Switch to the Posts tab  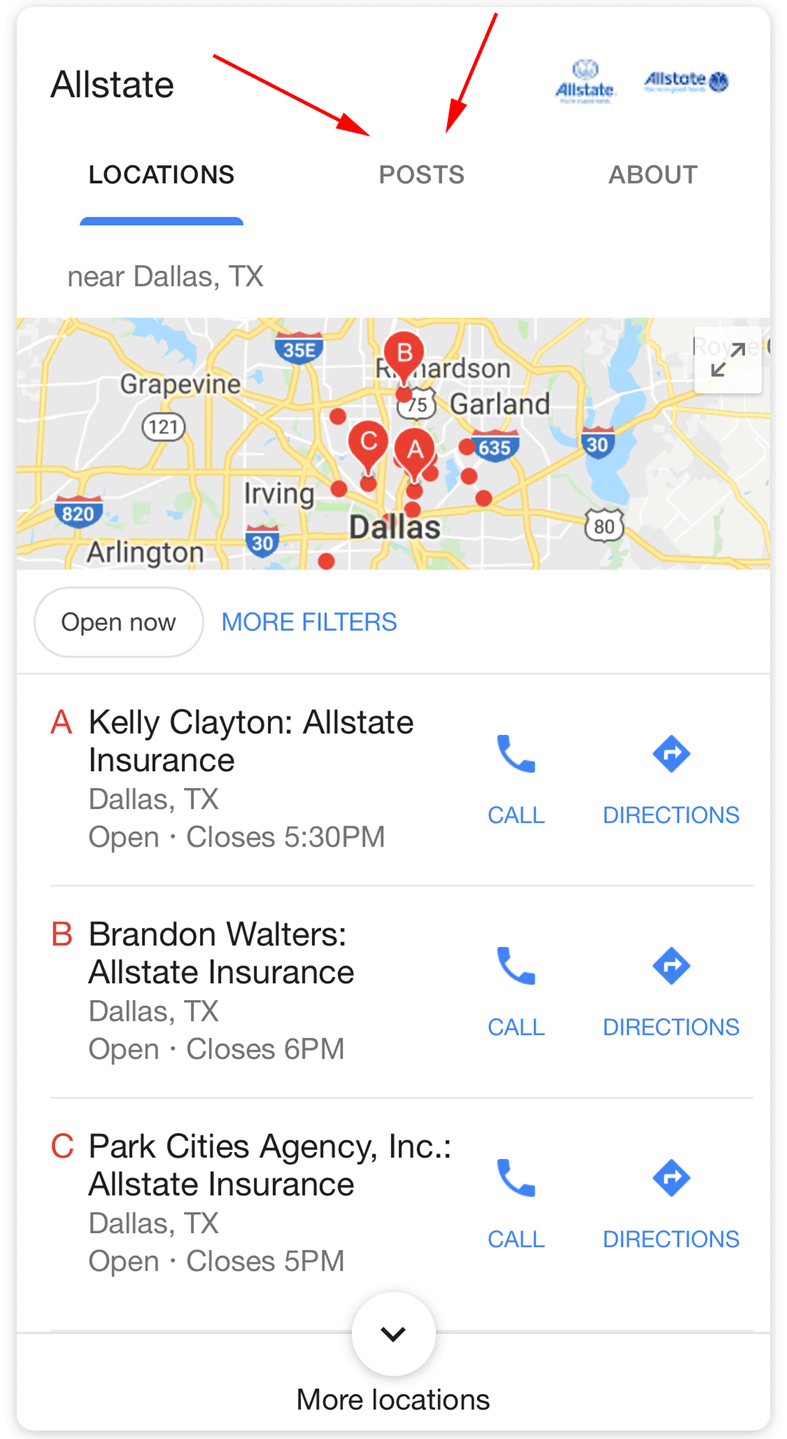pos(421,175)
